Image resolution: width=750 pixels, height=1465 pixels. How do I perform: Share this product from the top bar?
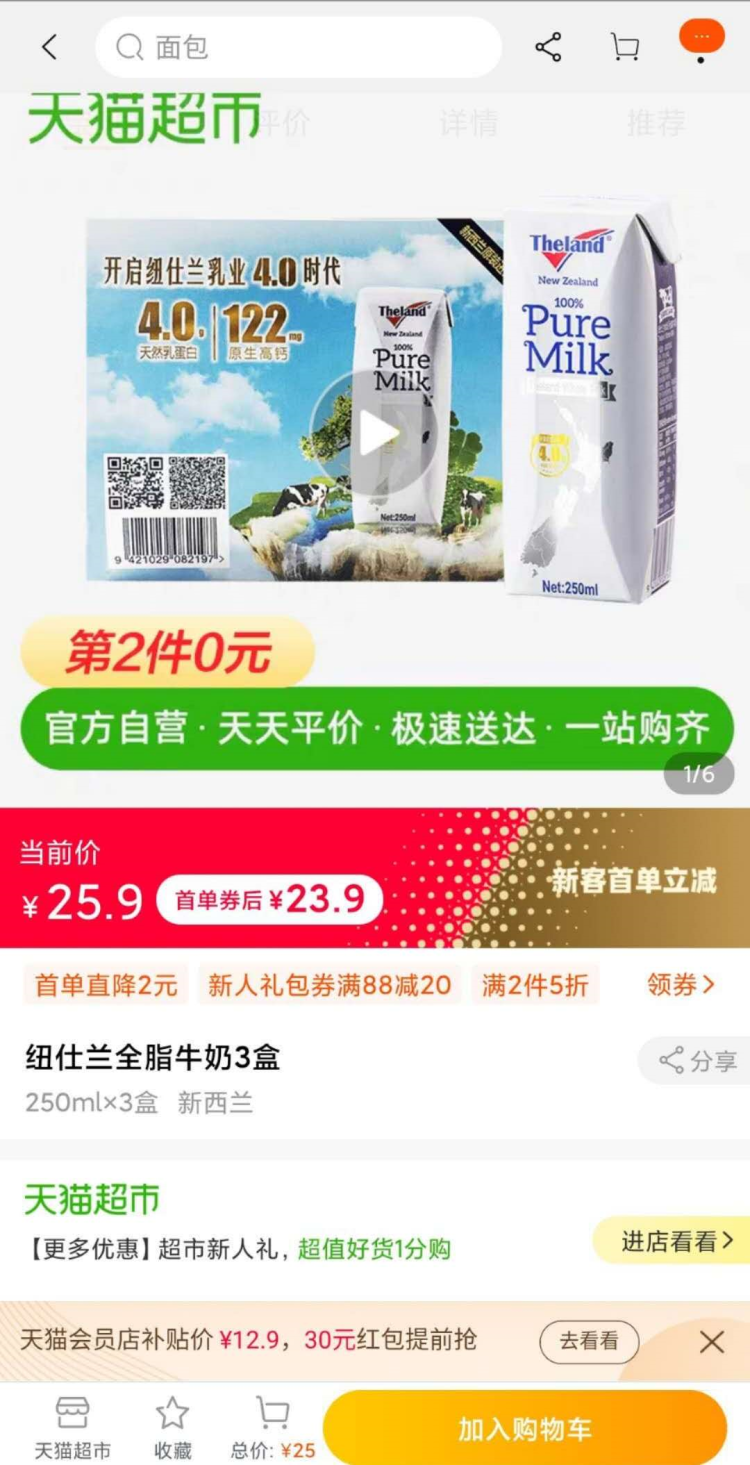[548, 47]
